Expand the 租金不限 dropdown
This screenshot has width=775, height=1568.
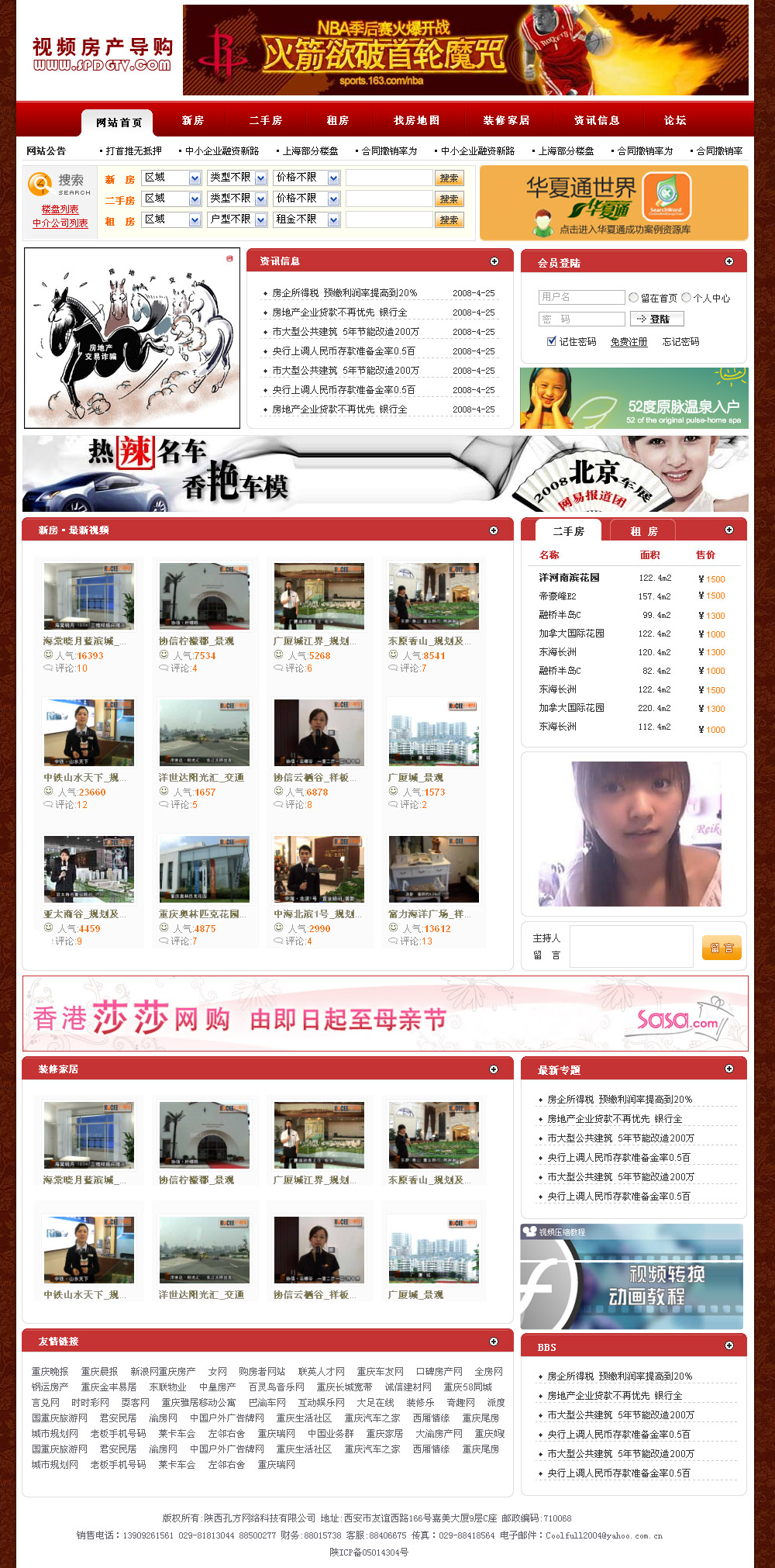pyautogui.click(x=307, y=219)
